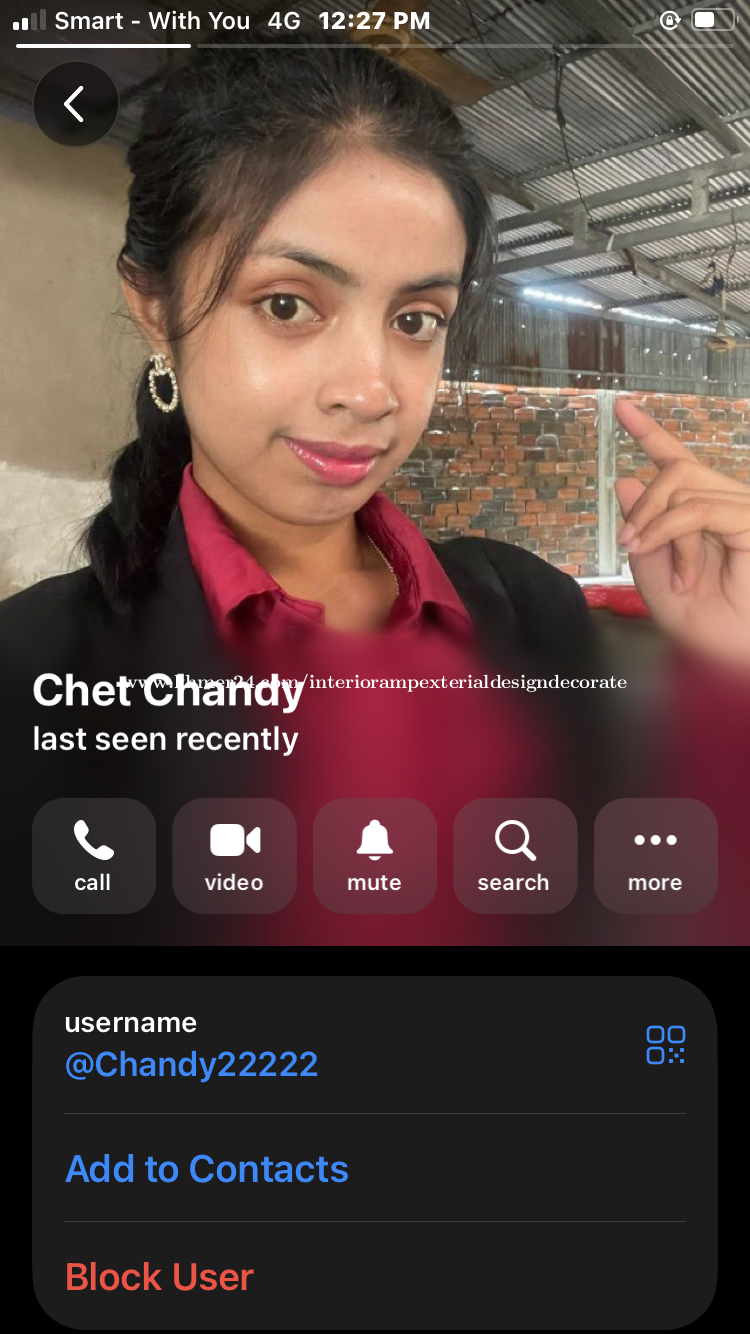Add to Contacts
The width and height of the screenshot is (750, 1334).
207,1169
